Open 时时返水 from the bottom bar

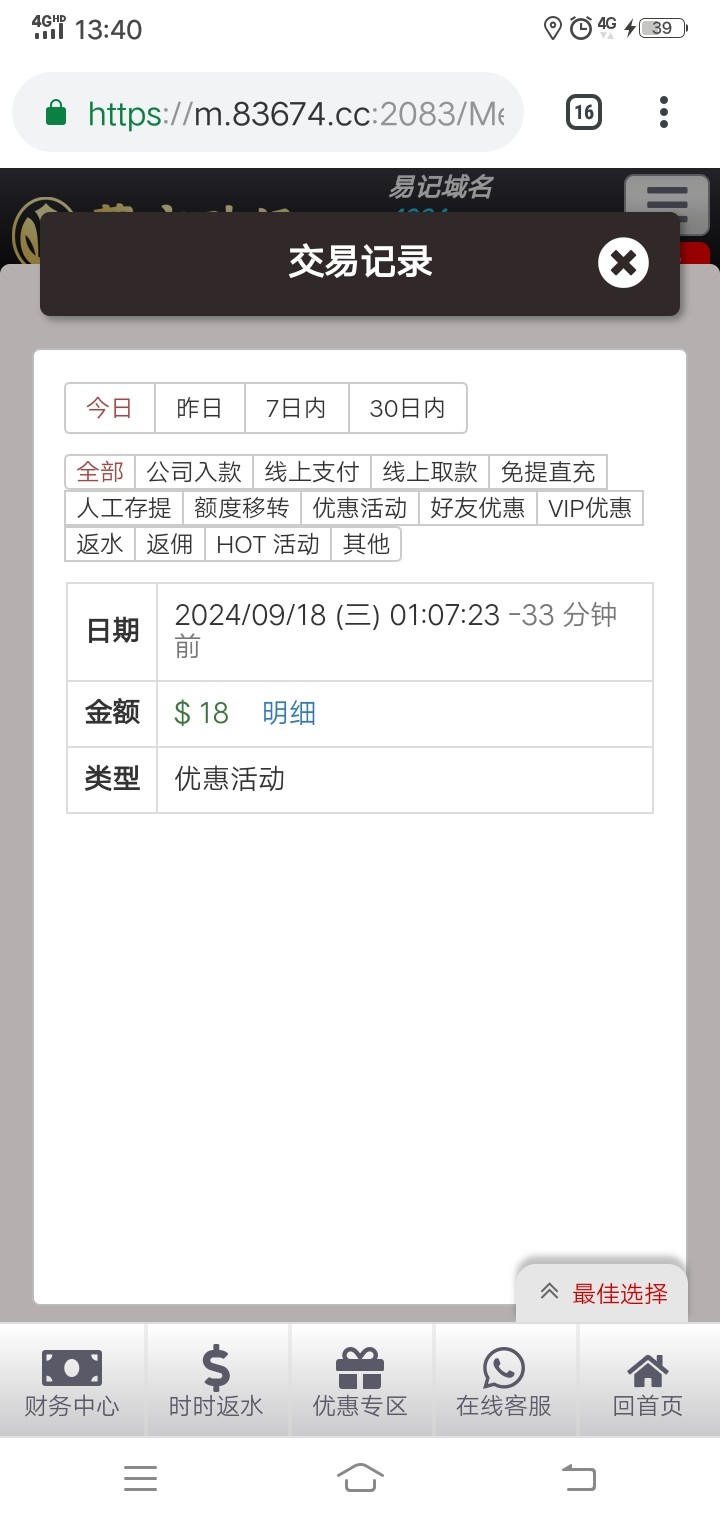(216, 1381)
